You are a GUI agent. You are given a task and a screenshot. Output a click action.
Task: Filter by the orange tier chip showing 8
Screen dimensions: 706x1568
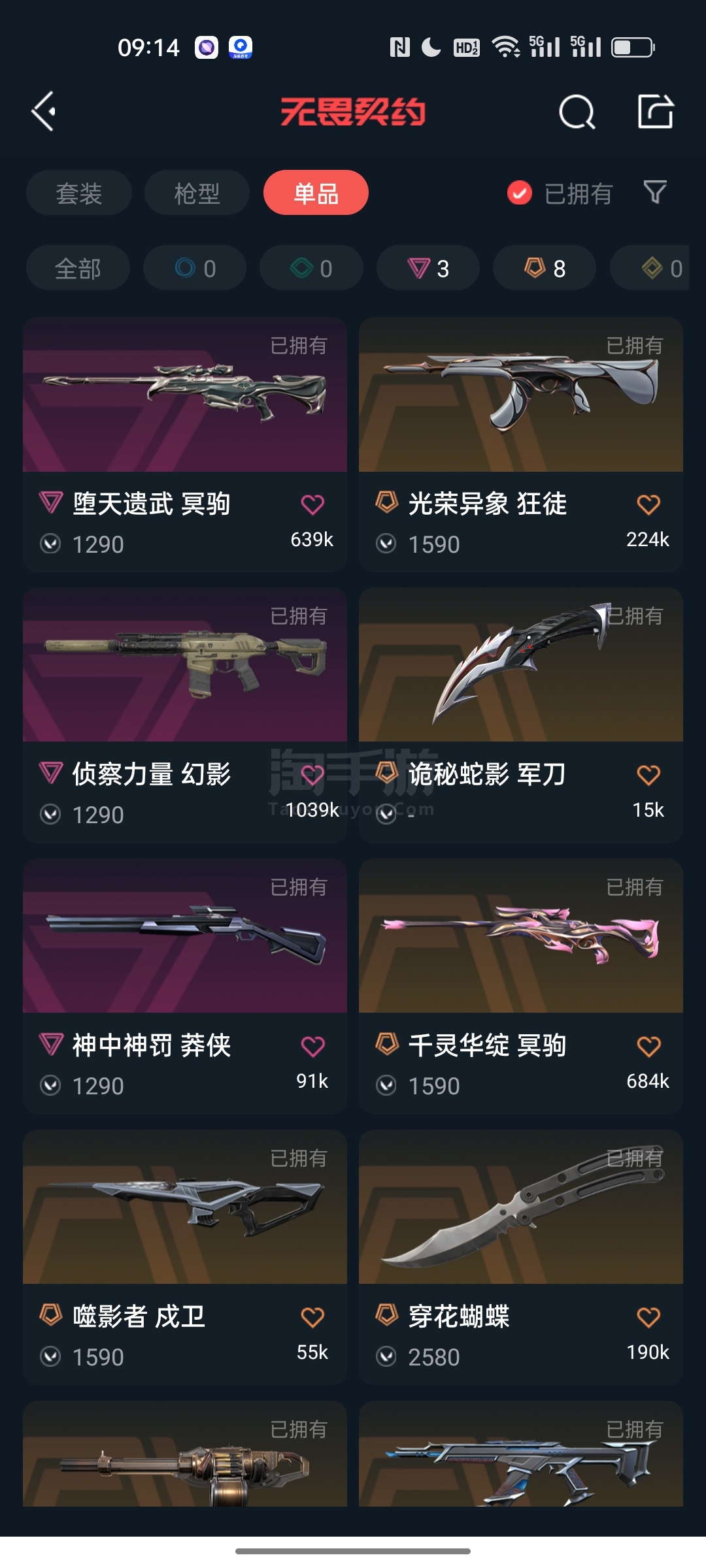(545, 269)
